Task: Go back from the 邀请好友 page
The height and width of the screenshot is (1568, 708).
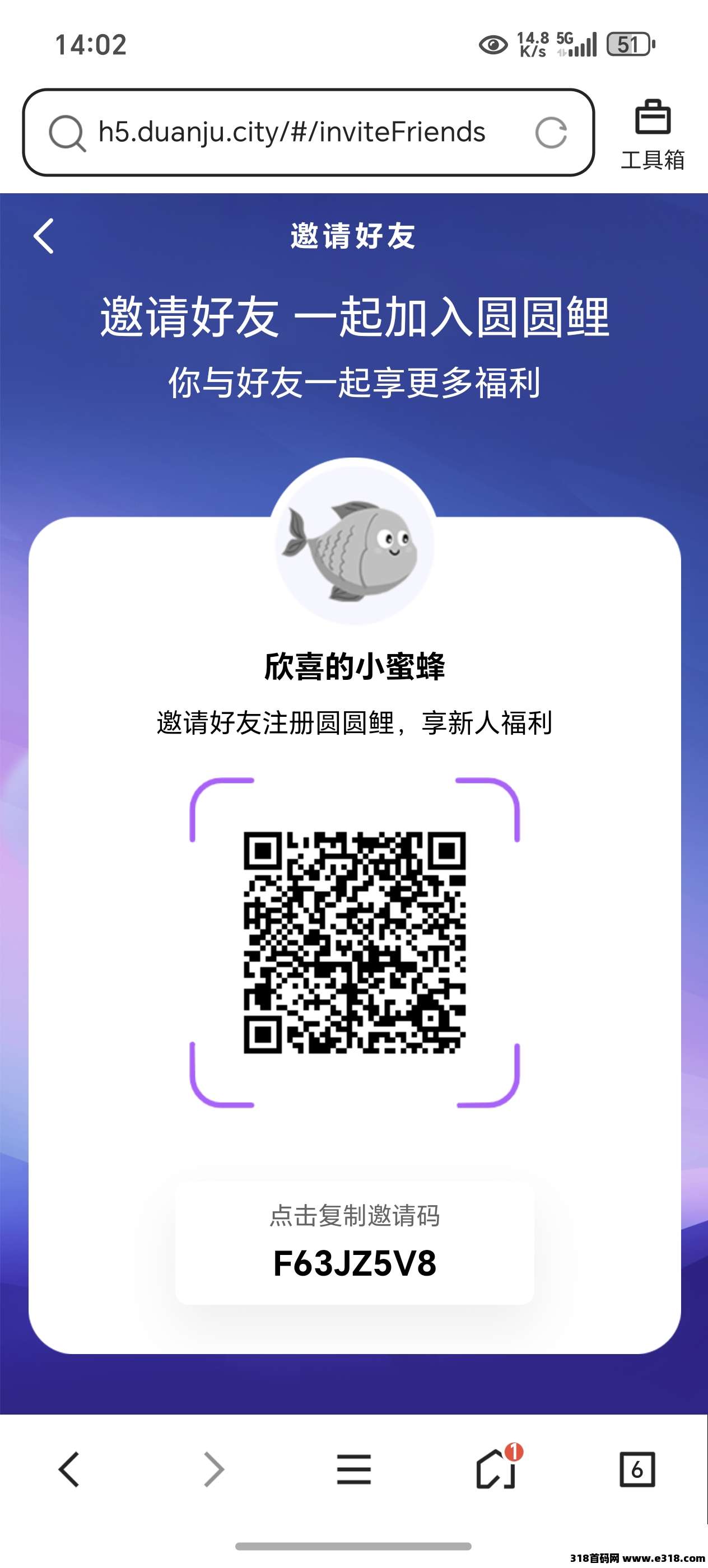Action: point(44,236)
